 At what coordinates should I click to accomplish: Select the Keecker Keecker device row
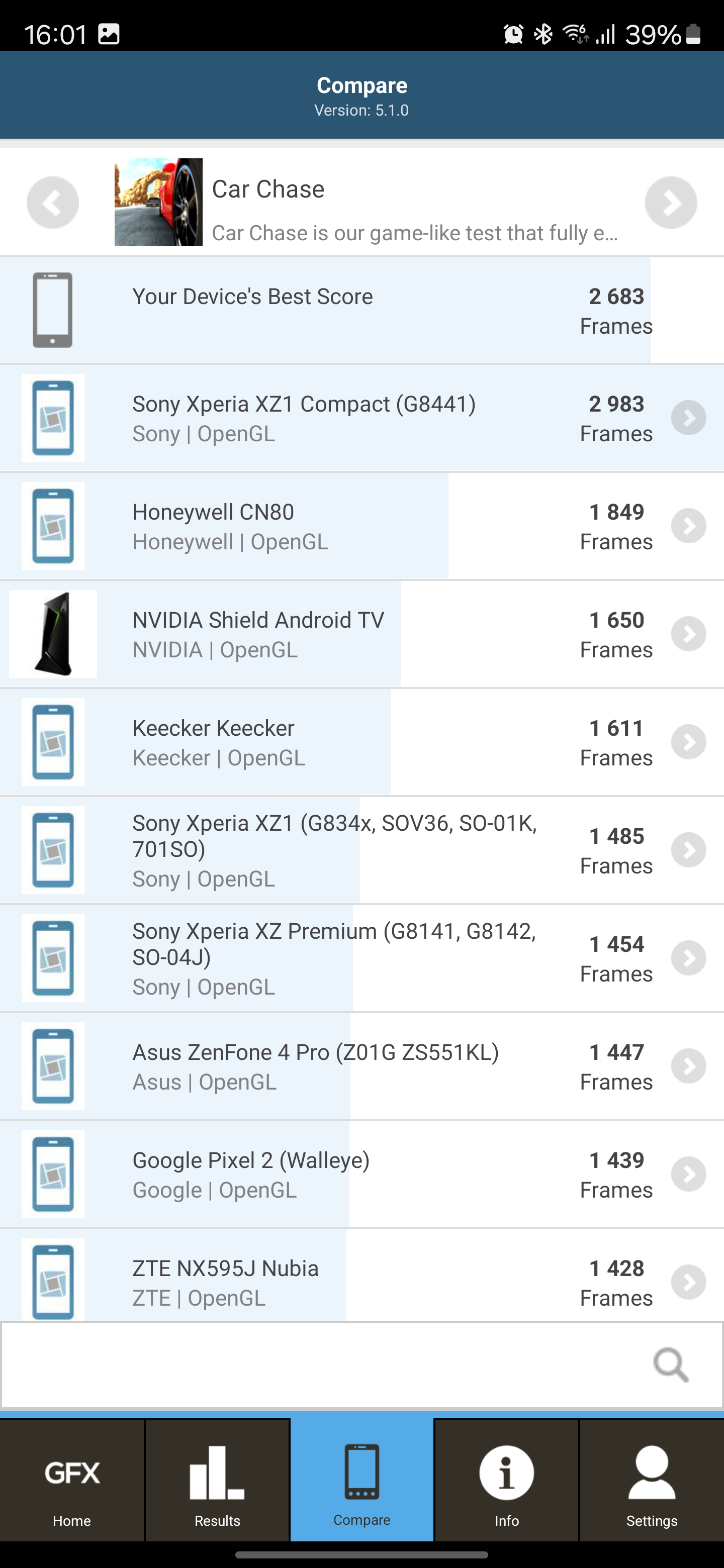(x=361, y=743)
